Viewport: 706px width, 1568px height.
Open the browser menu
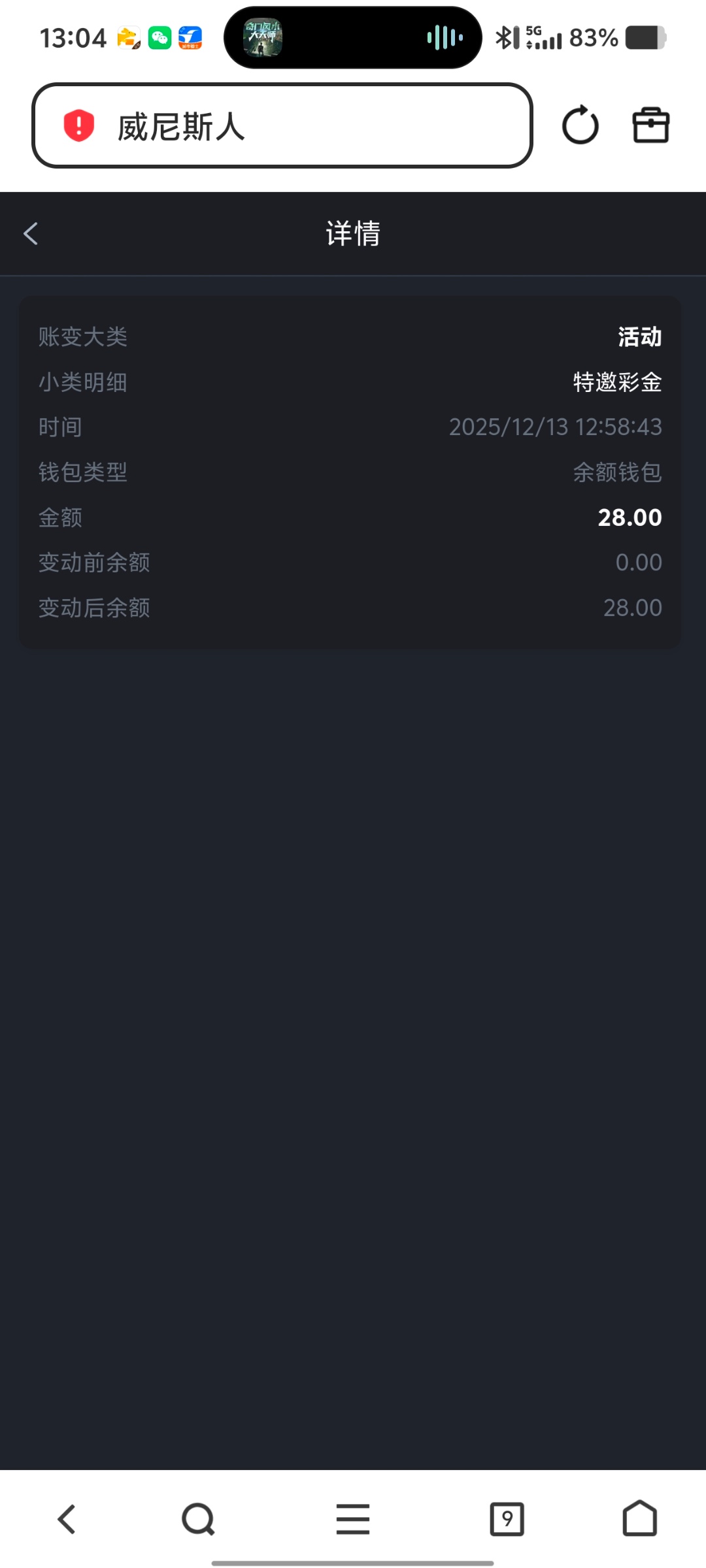[x=353, y=1519]
